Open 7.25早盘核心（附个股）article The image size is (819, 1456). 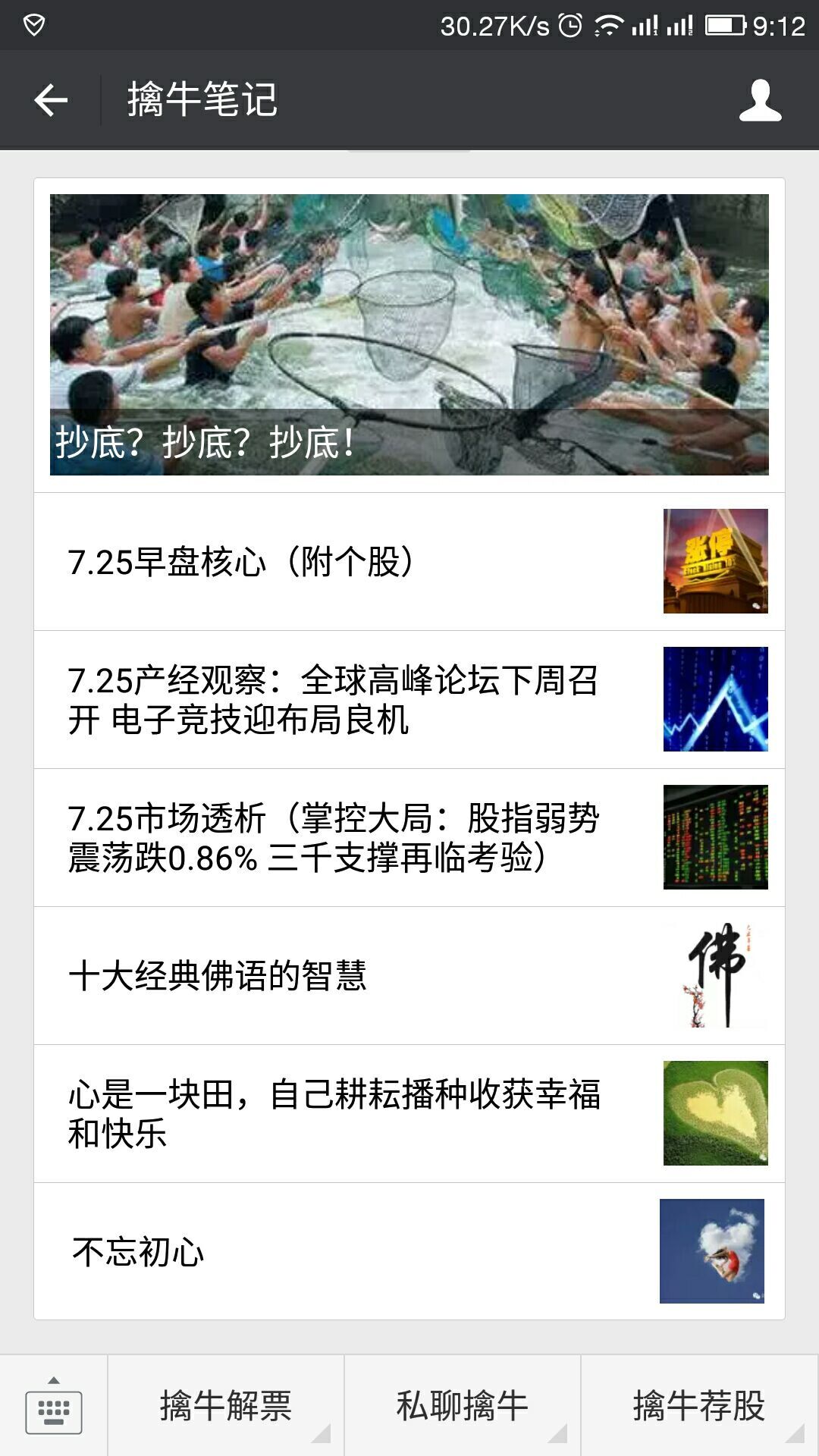(409, 561)
